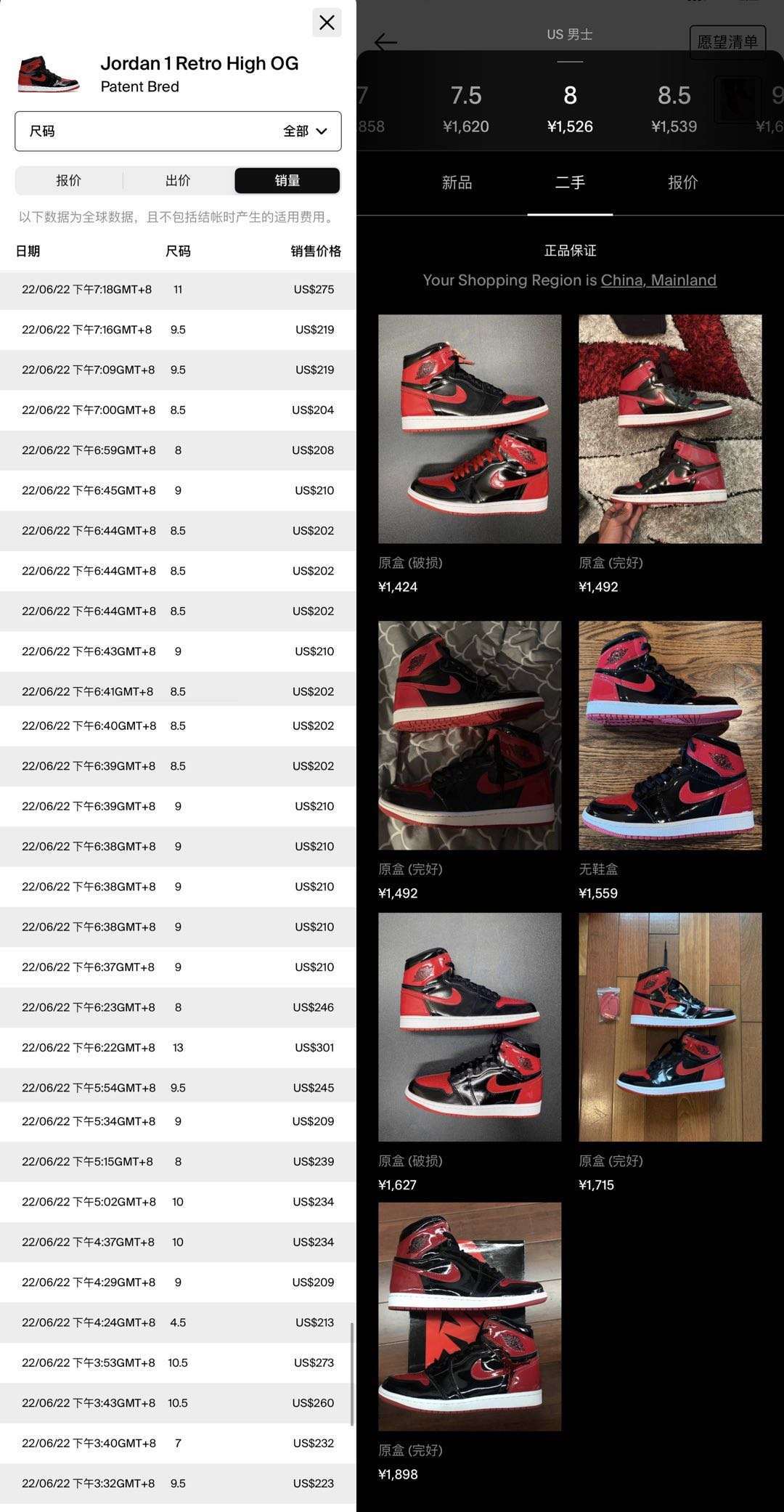
Task: View the no-box listing priced ¥1,559
Action: pyautogui.click(x=669, y=735)
